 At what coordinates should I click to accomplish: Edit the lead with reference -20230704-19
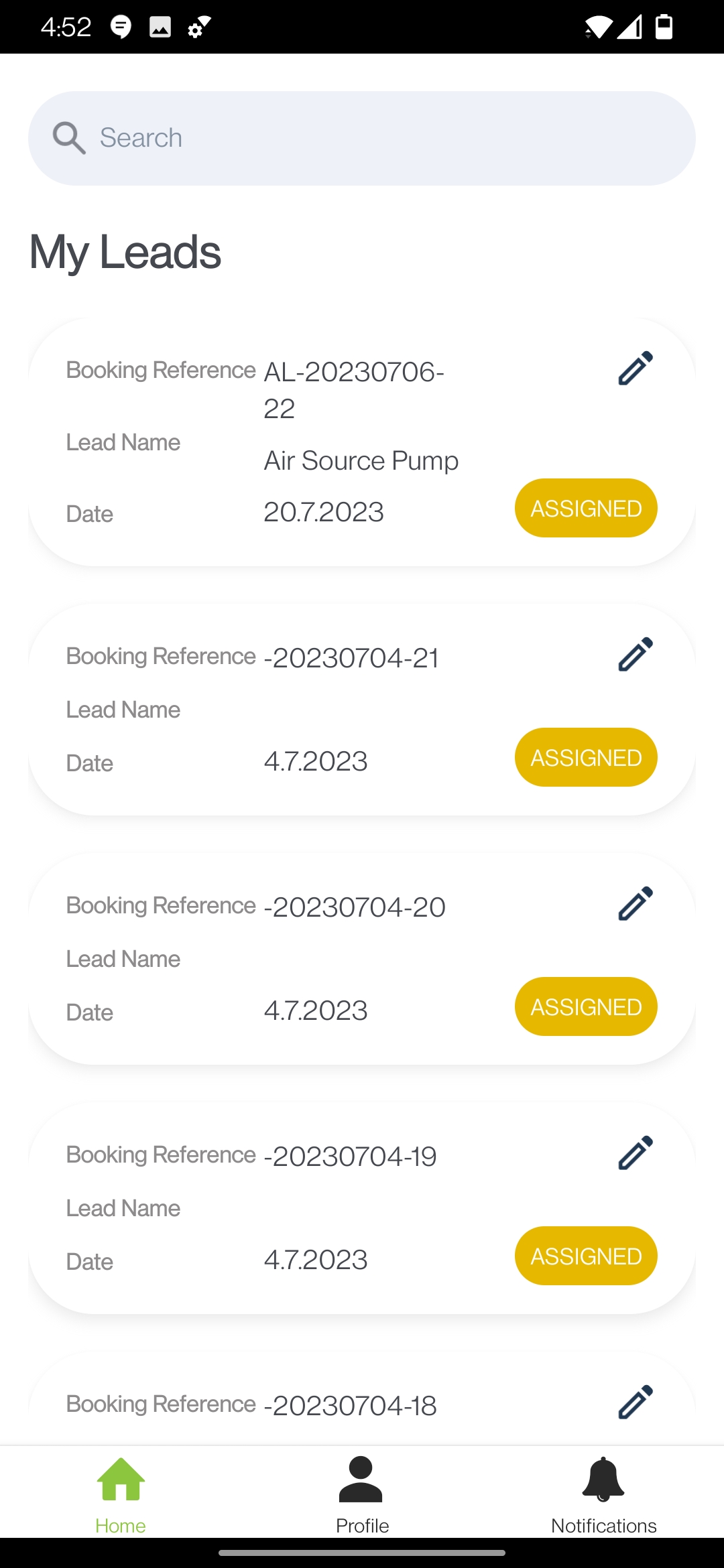[x=636, y=1153]
